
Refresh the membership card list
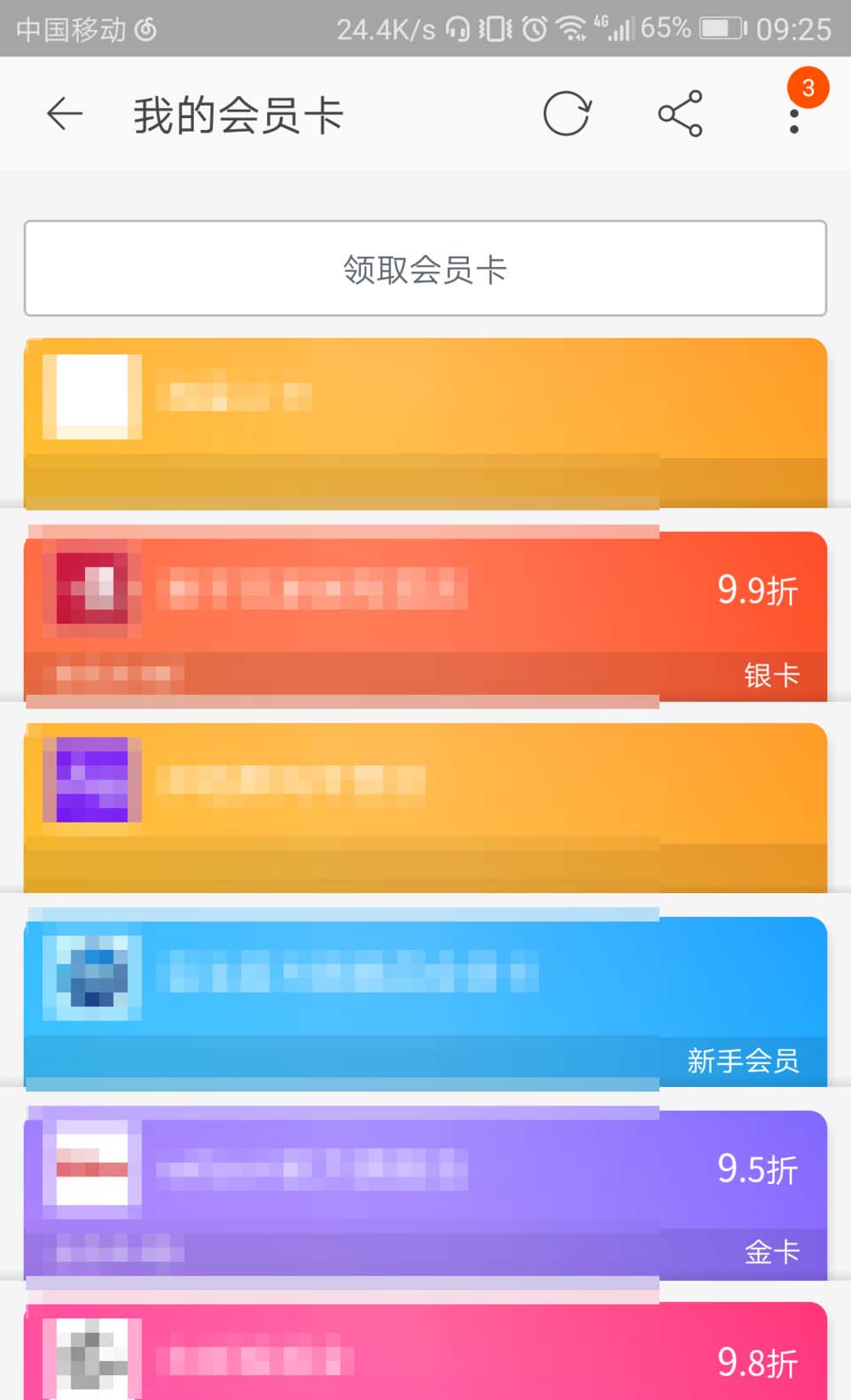click(x=567, y=114)
